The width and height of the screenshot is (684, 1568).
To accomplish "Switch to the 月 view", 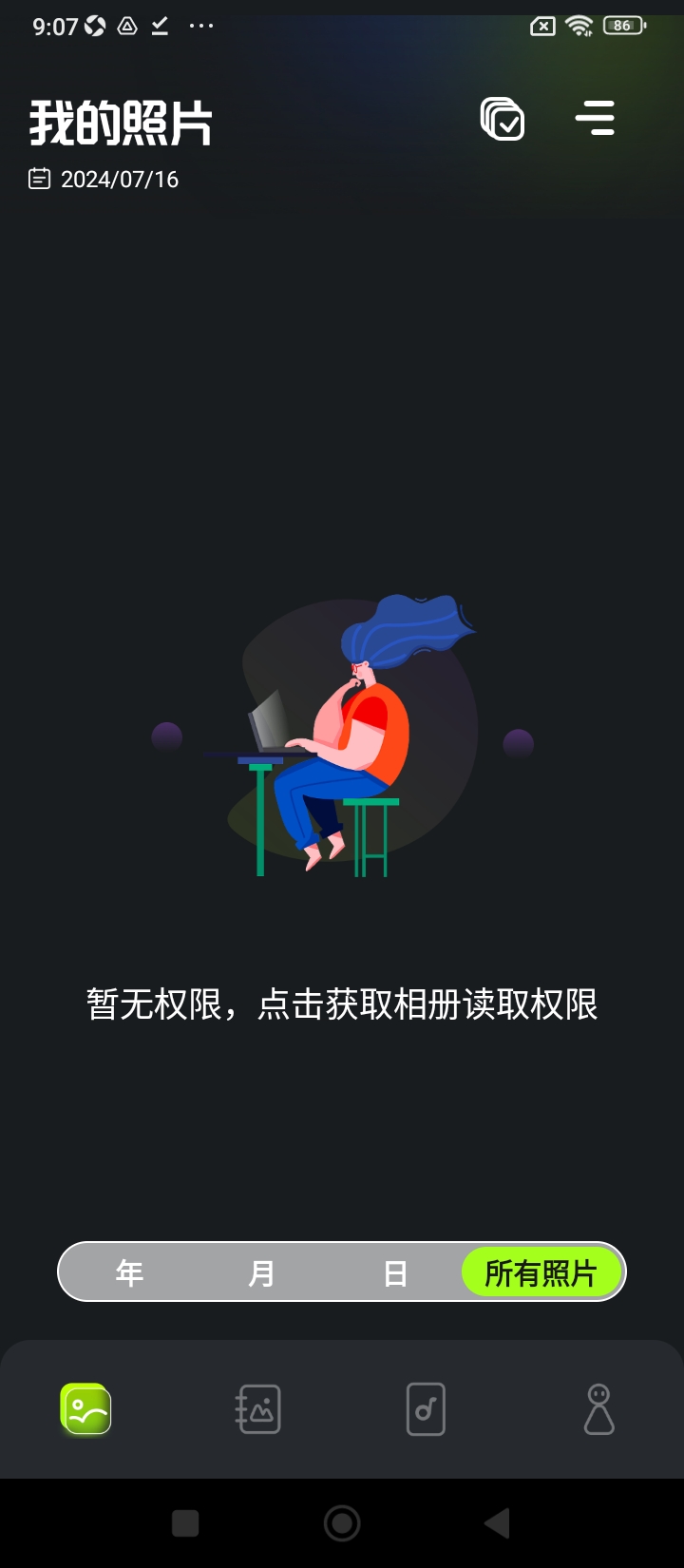I will pos(261,1272).
